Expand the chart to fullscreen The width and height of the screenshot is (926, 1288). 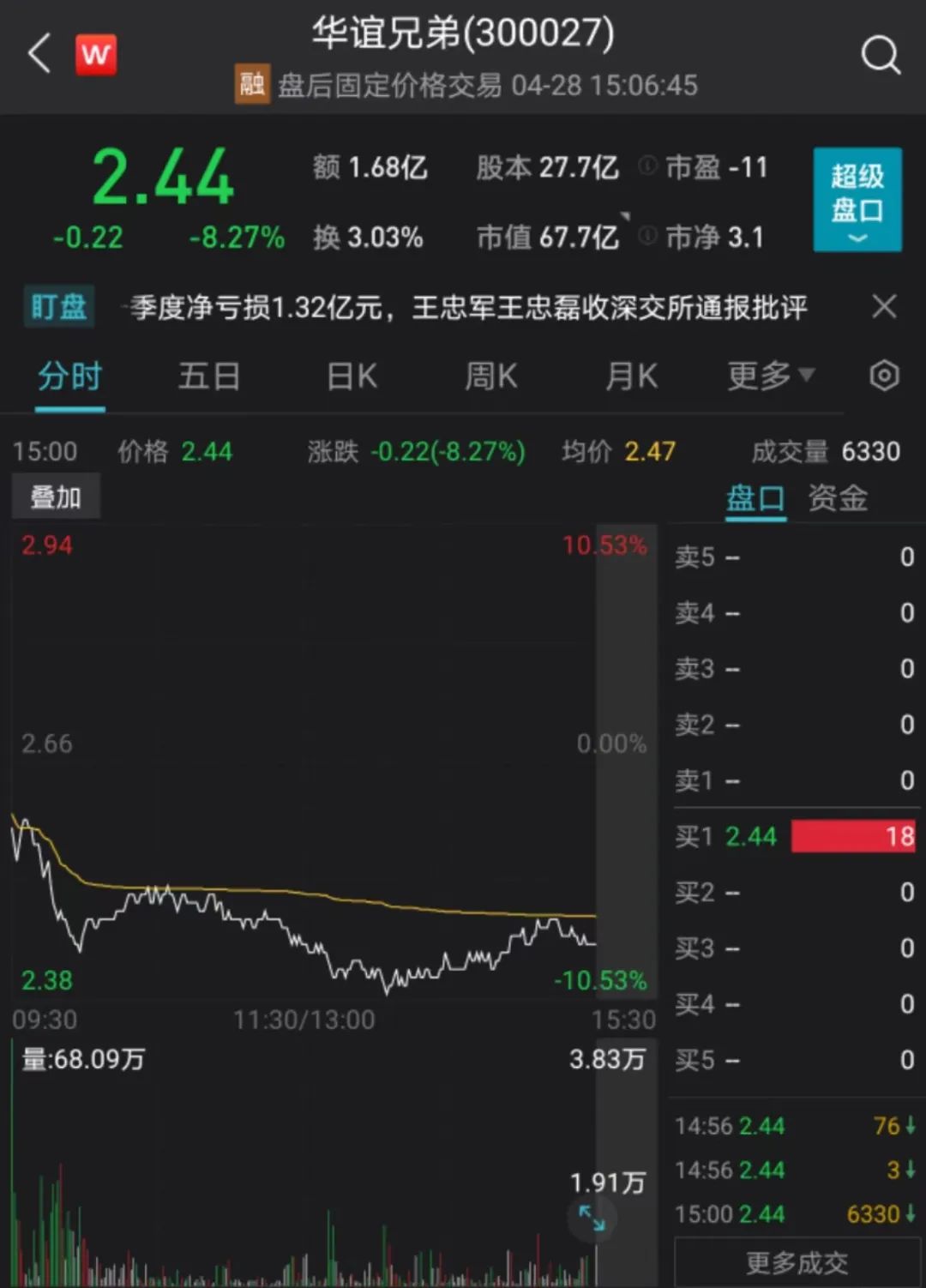pos(592,1217)
